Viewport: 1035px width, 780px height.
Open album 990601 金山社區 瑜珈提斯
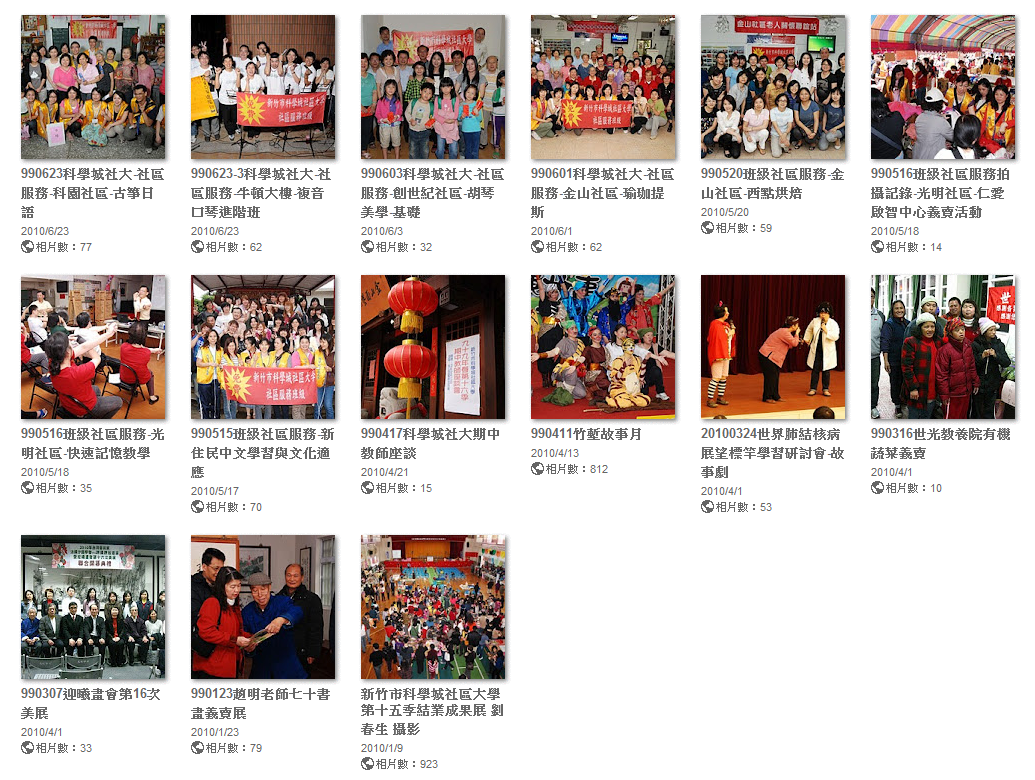click(x=603, y=87)
